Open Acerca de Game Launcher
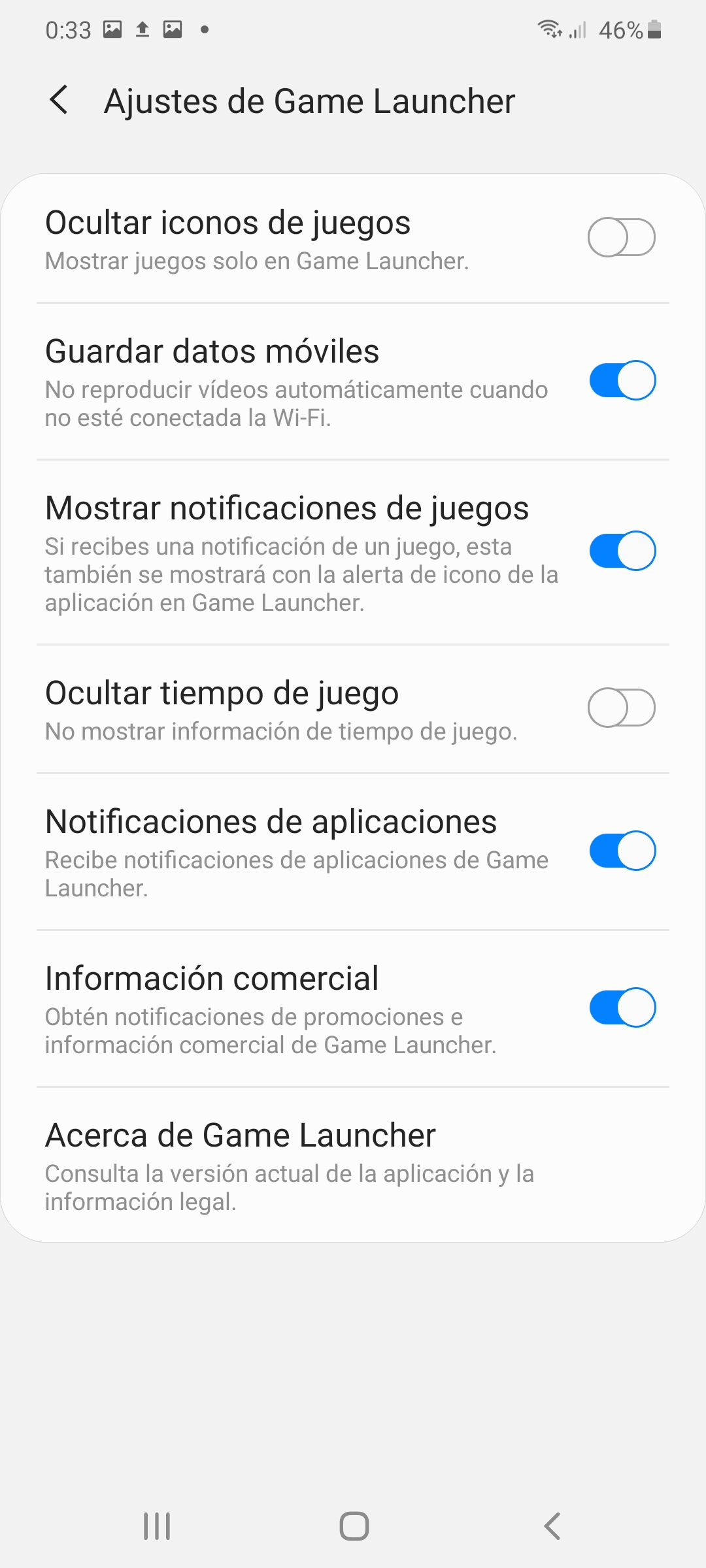 pyautogui.click(x=353, y=1166)
